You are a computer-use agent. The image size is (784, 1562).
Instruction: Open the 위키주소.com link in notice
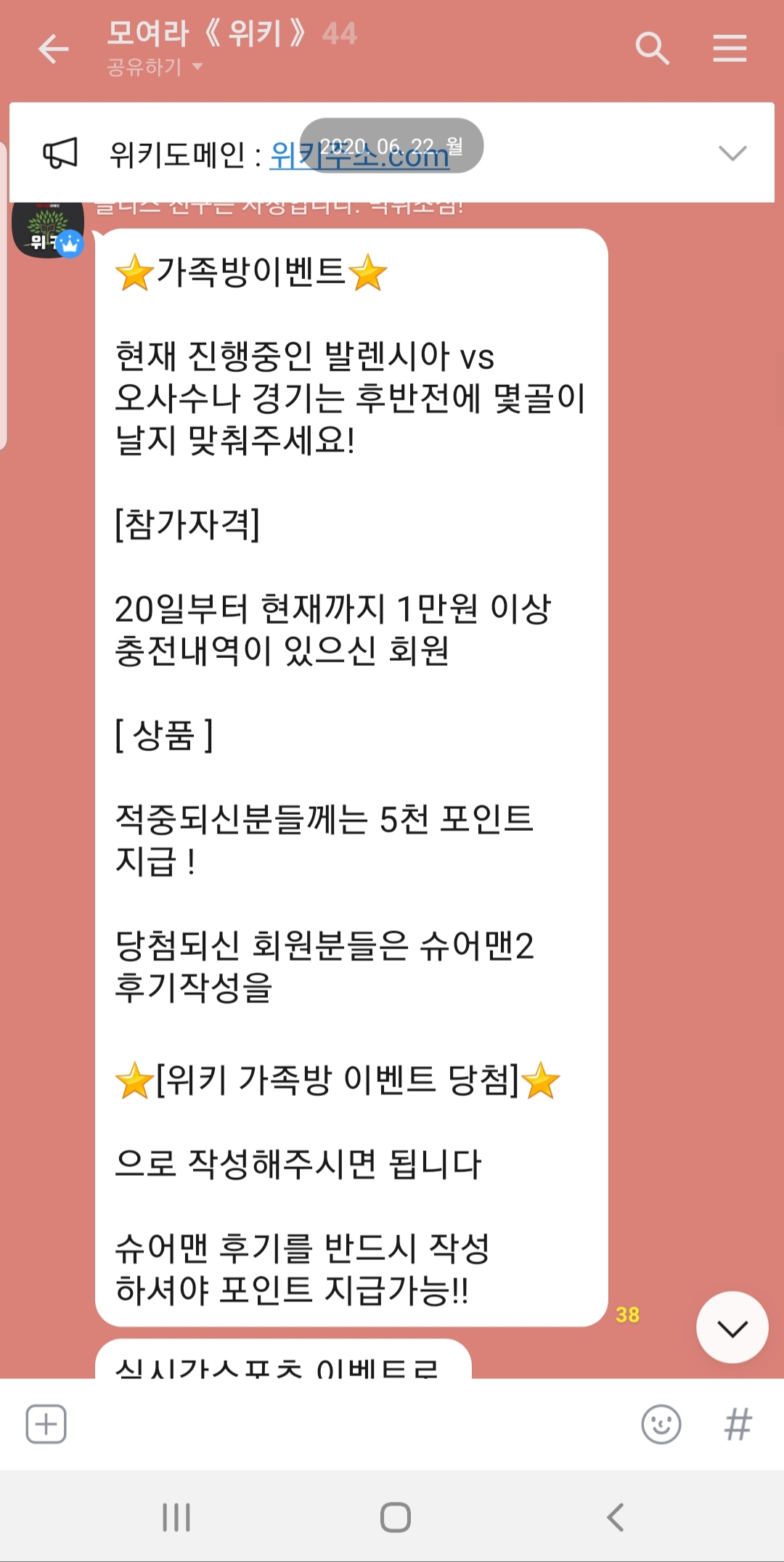pyautogui.click(x=359, y=155)
